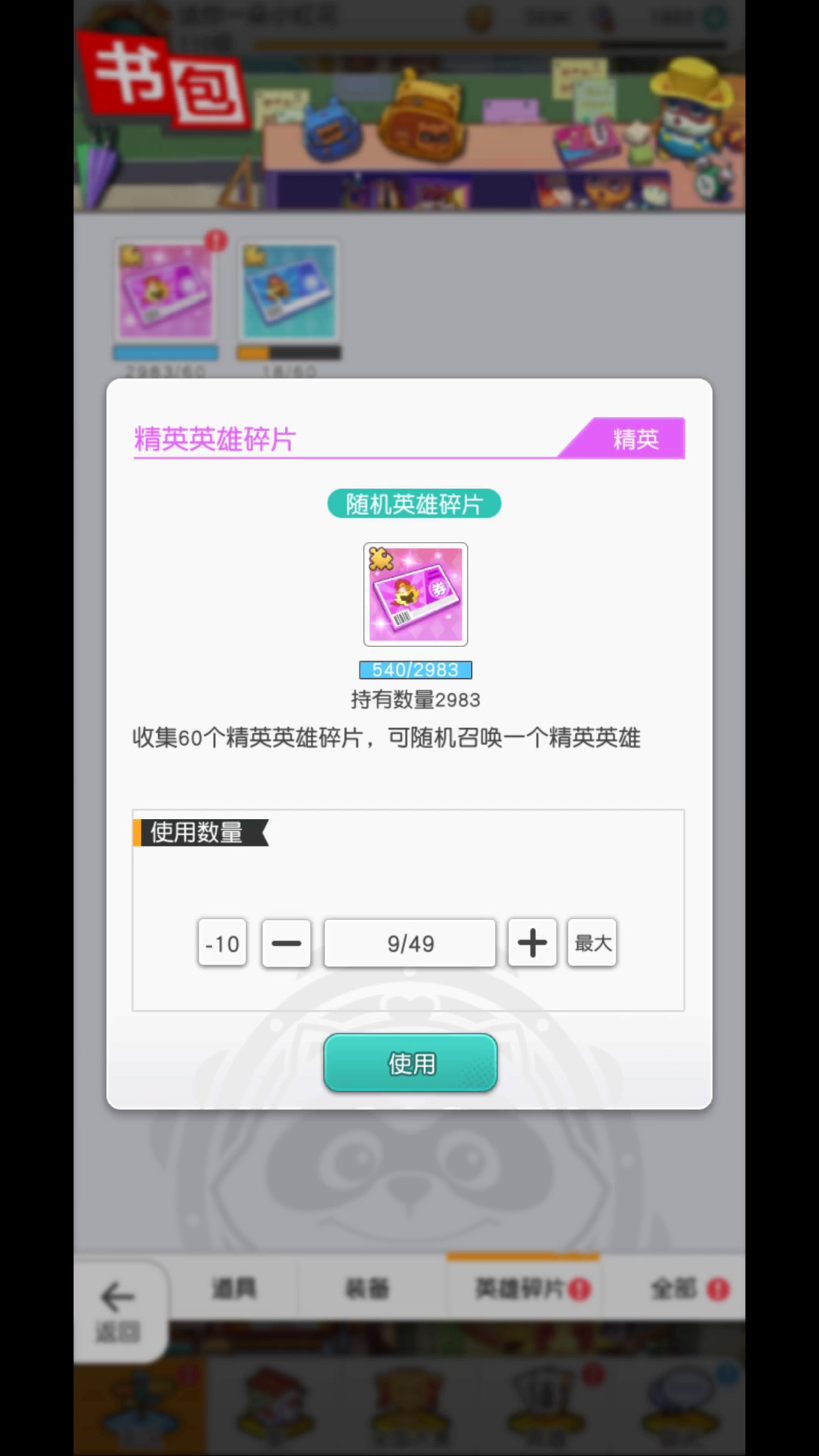The width and height of the screenshot is (819, 1456).
Task: Increase use quantity with the plus button
Action: (532, 943)
